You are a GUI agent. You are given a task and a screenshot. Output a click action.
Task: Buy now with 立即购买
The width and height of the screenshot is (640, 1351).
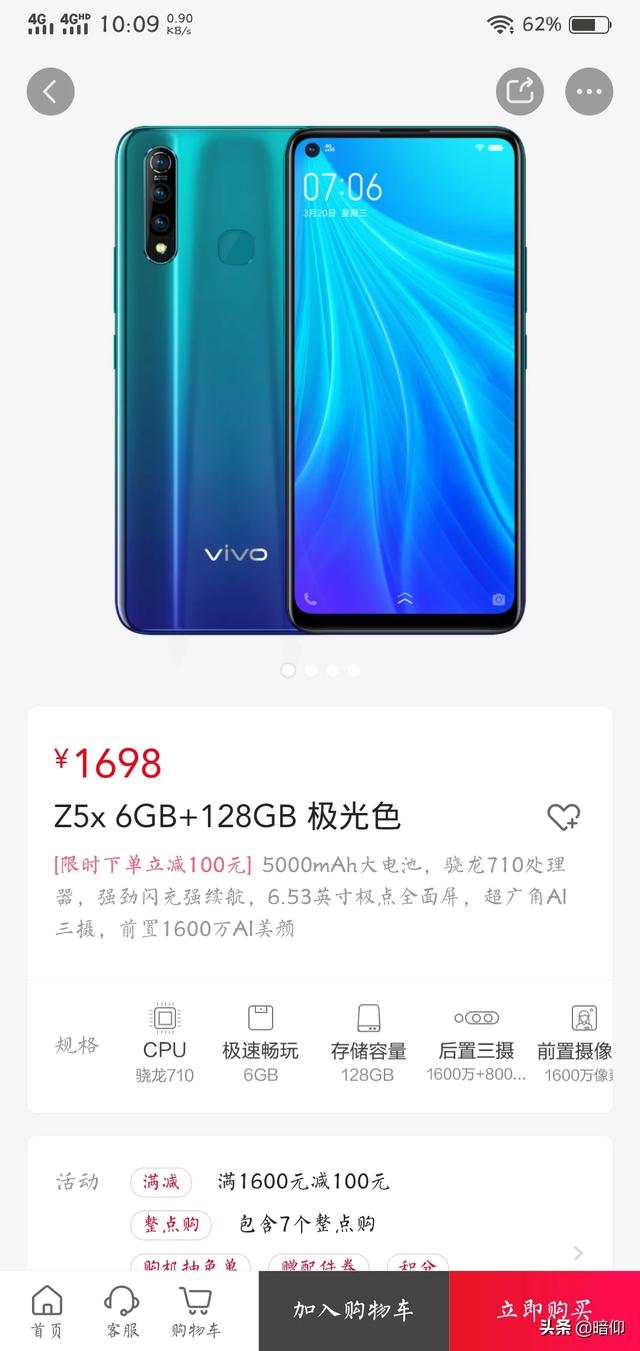point(545,1310)
